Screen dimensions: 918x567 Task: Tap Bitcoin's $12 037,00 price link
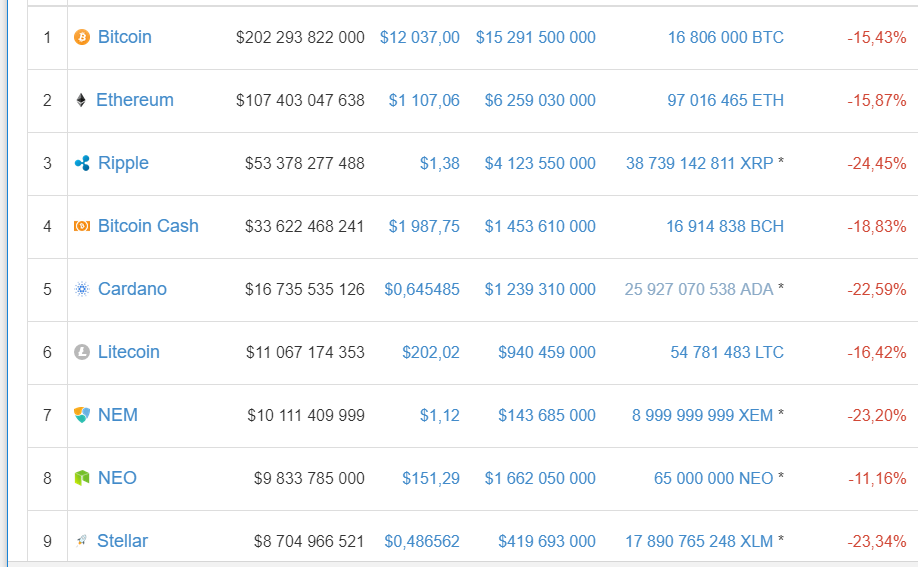pyautogui.click(x=420, y=37)
